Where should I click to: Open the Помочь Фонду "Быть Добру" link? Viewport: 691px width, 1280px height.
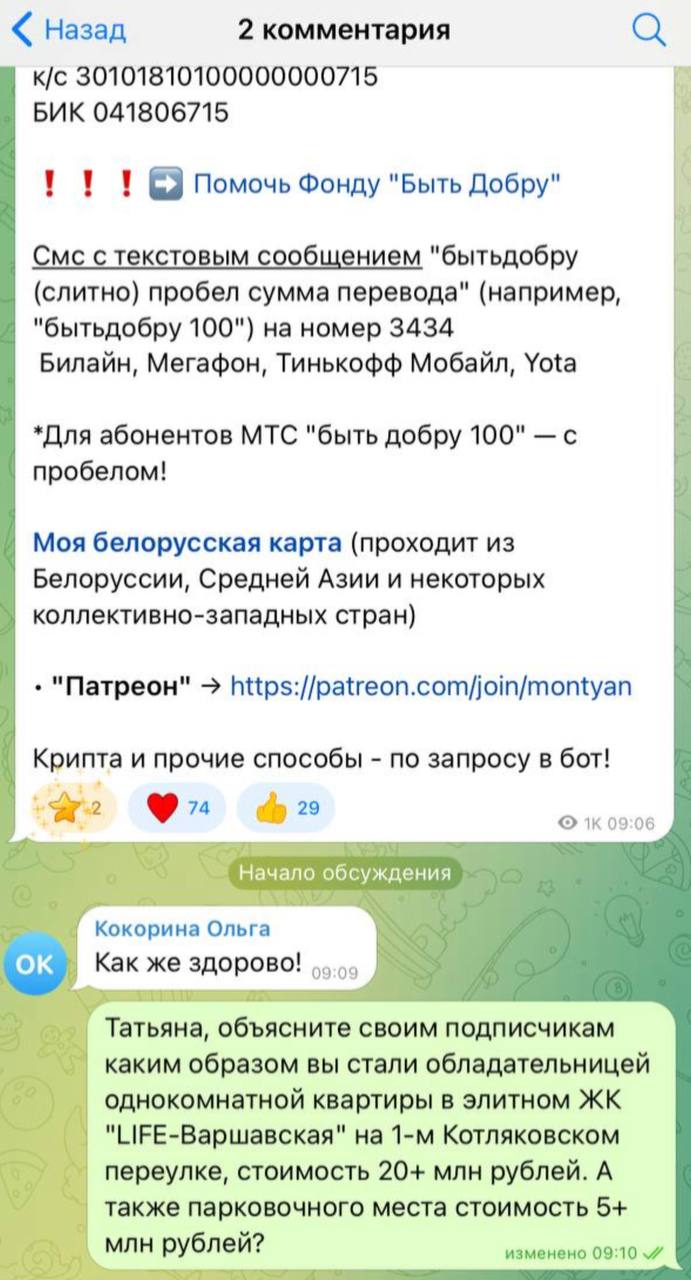click(x=376, y=184)
